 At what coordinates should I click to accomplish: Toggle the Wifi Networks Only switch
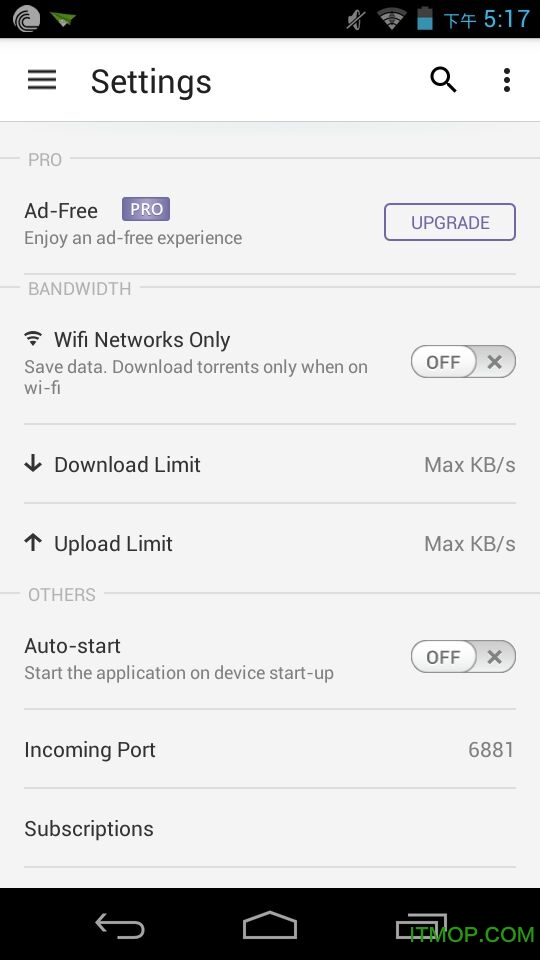click(463, 362)
